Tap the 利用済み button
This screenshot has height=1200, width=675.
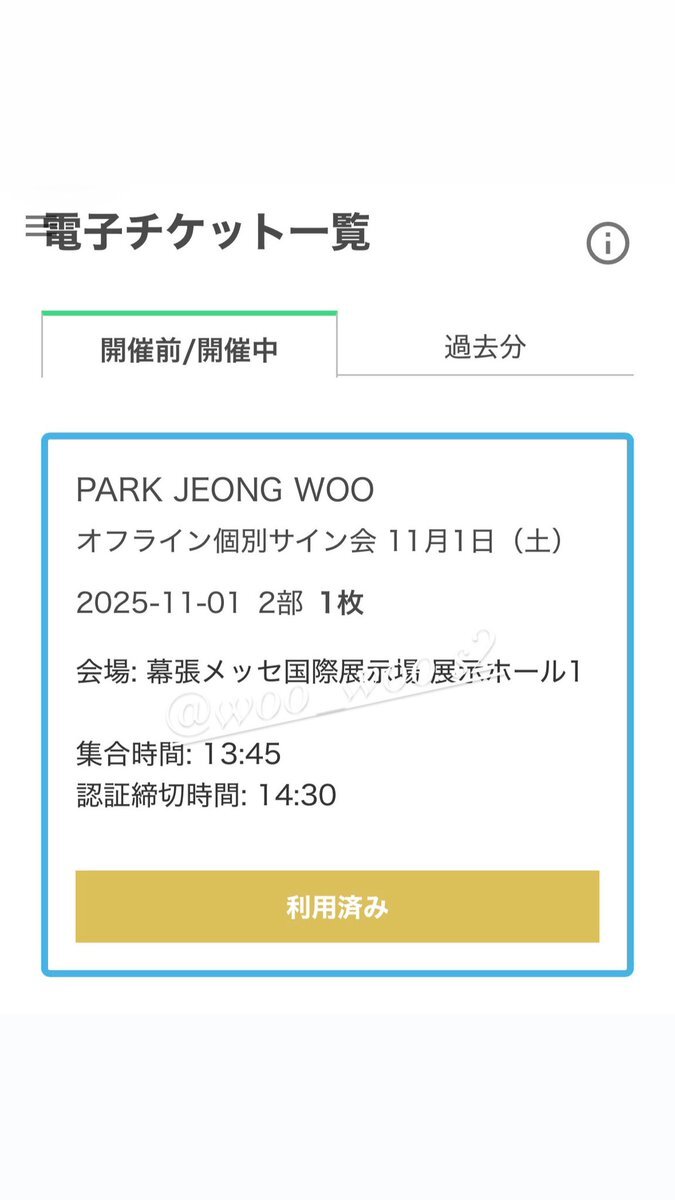click(337, 906)
